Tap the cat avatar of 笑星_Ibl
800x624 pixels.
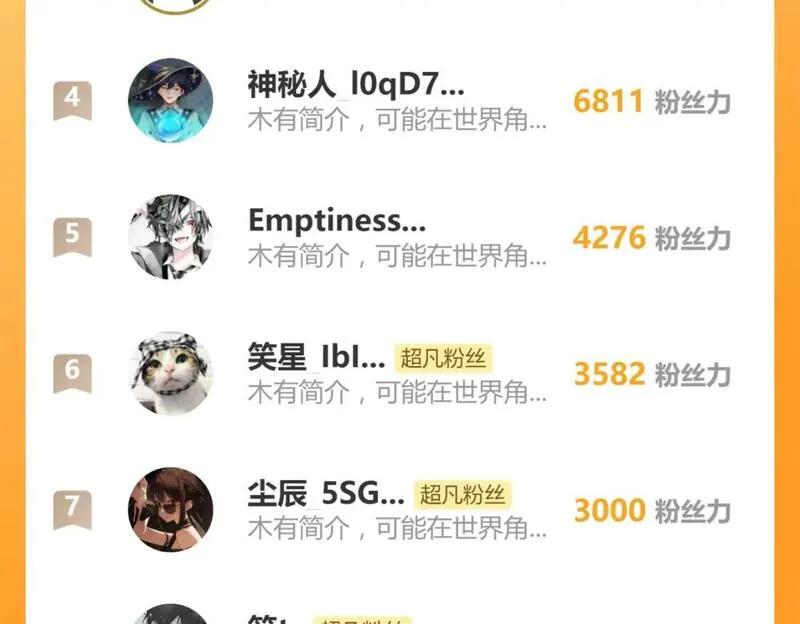(x=171, y=373)
